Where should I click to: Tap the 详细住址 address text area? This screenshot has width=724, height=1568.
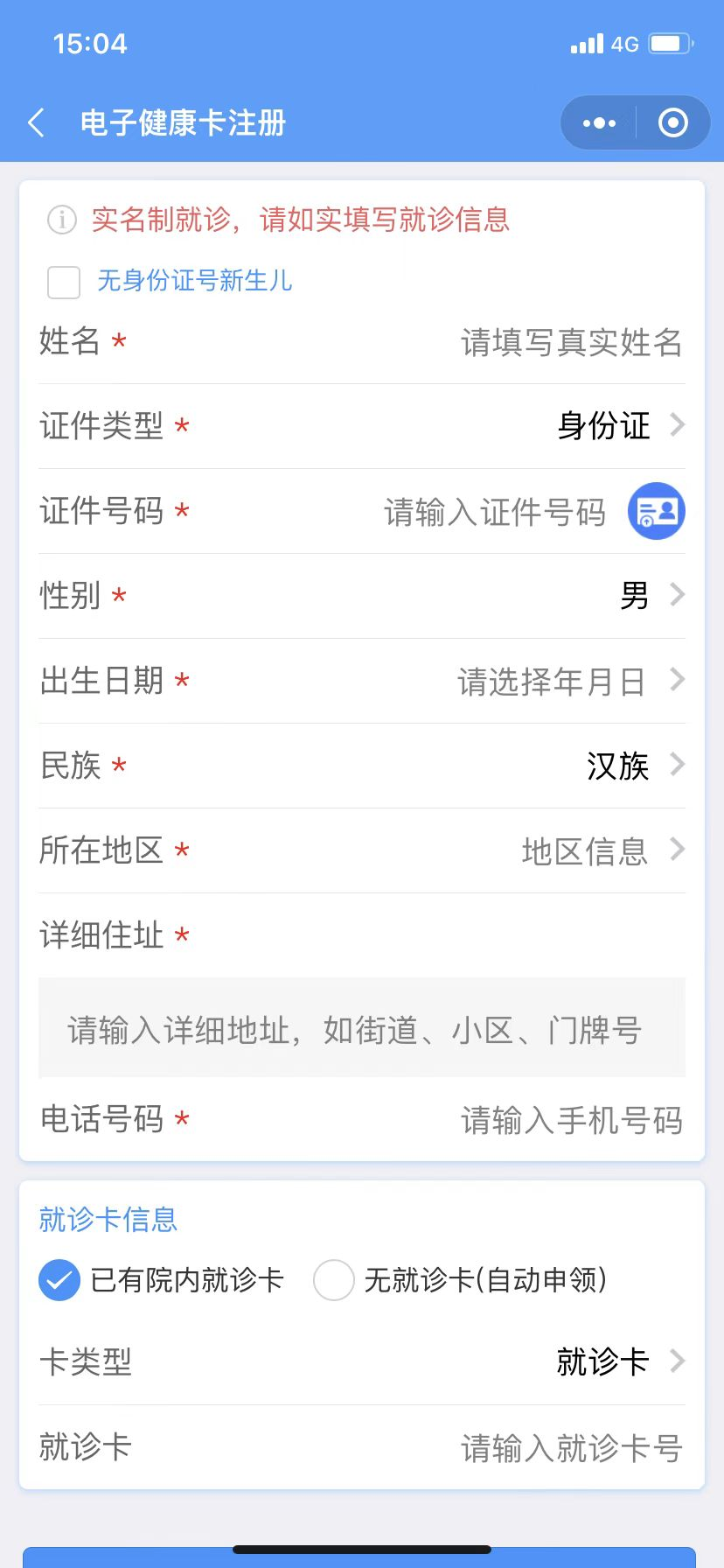tap(362, 1028)
